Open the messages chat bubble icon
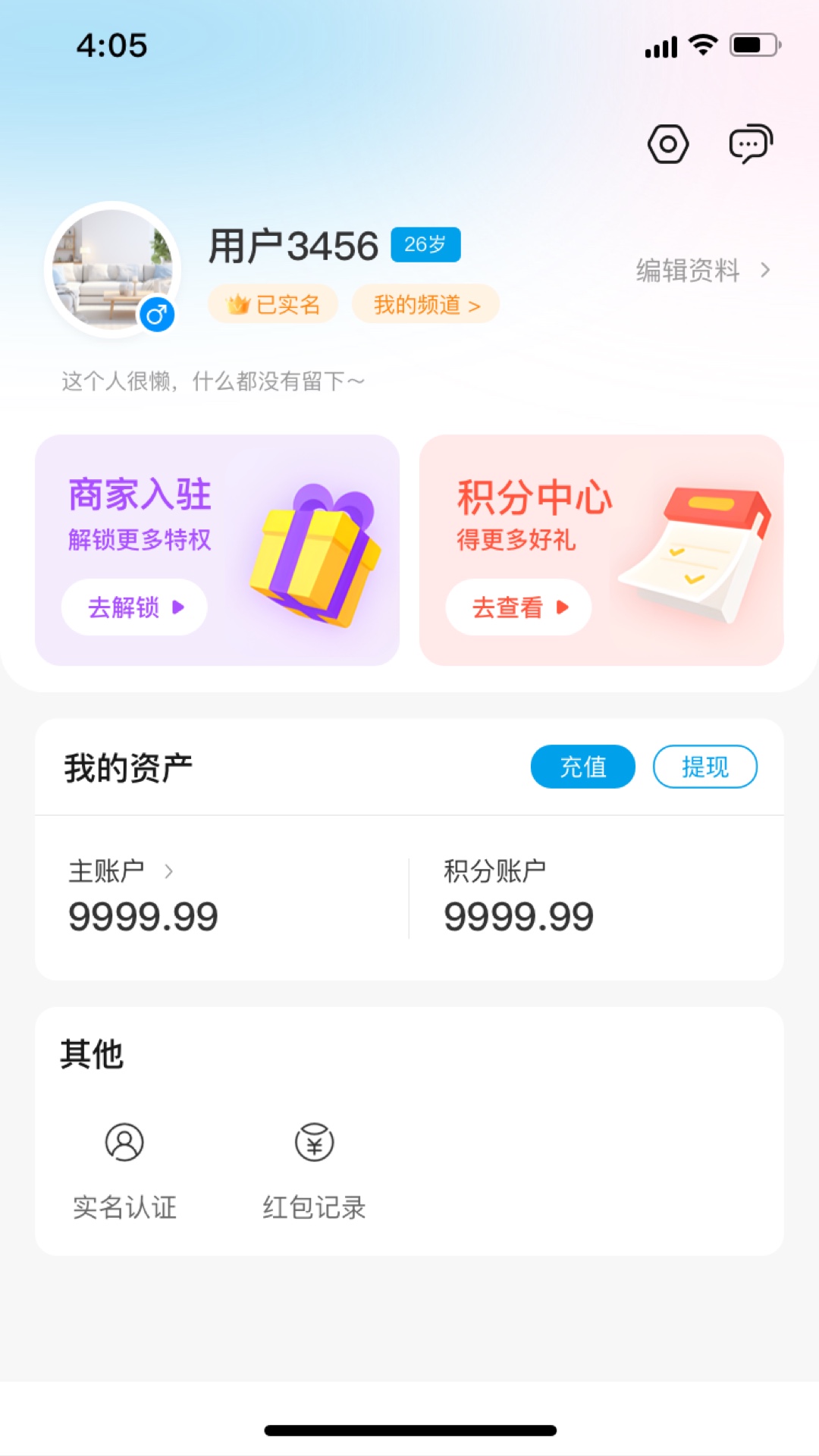The height and width of the screenshot is (1456, 819). [x=750, y=144]
